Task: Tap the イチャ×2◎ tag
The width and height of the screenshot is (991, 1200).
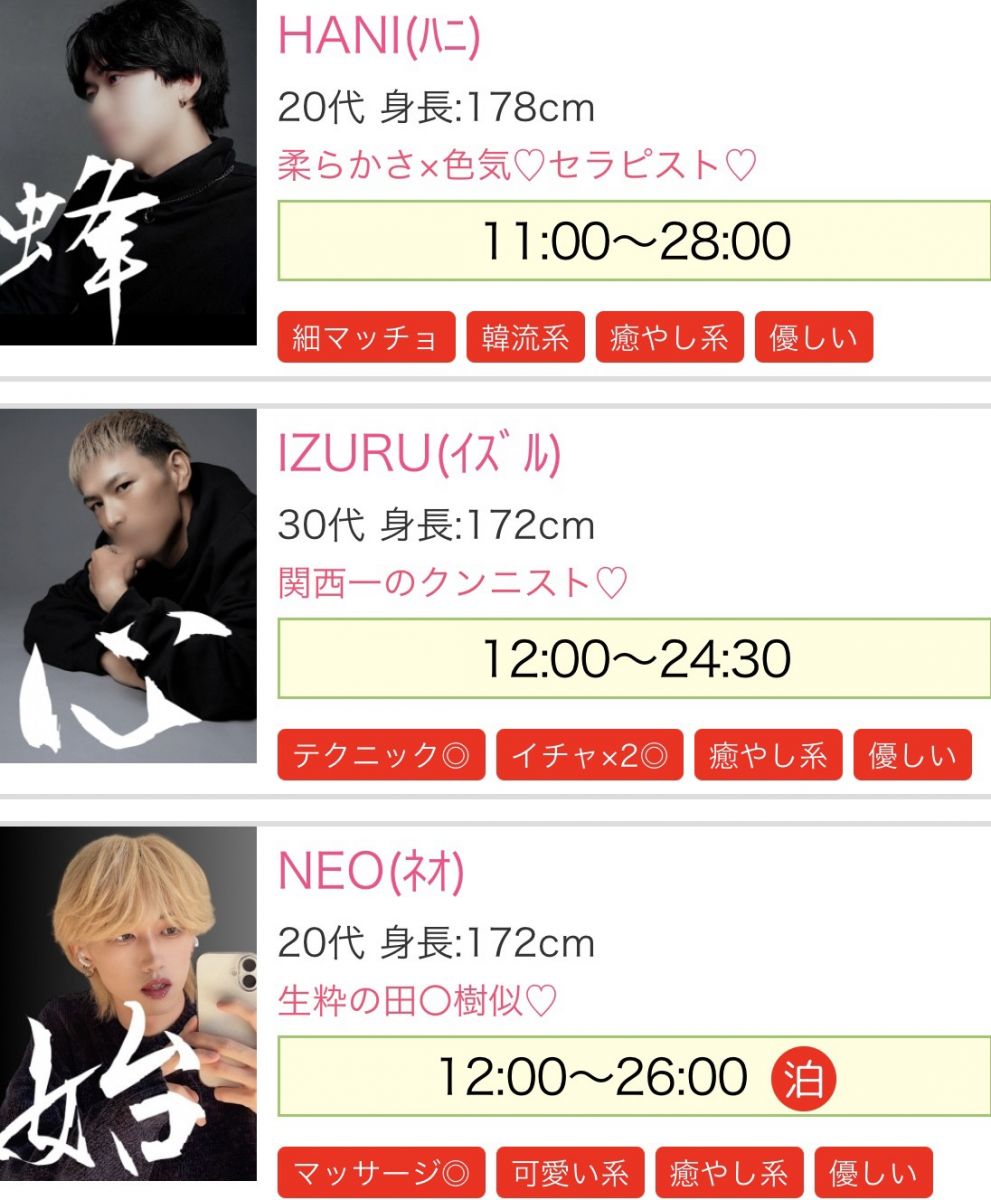Action: [589, 755]
